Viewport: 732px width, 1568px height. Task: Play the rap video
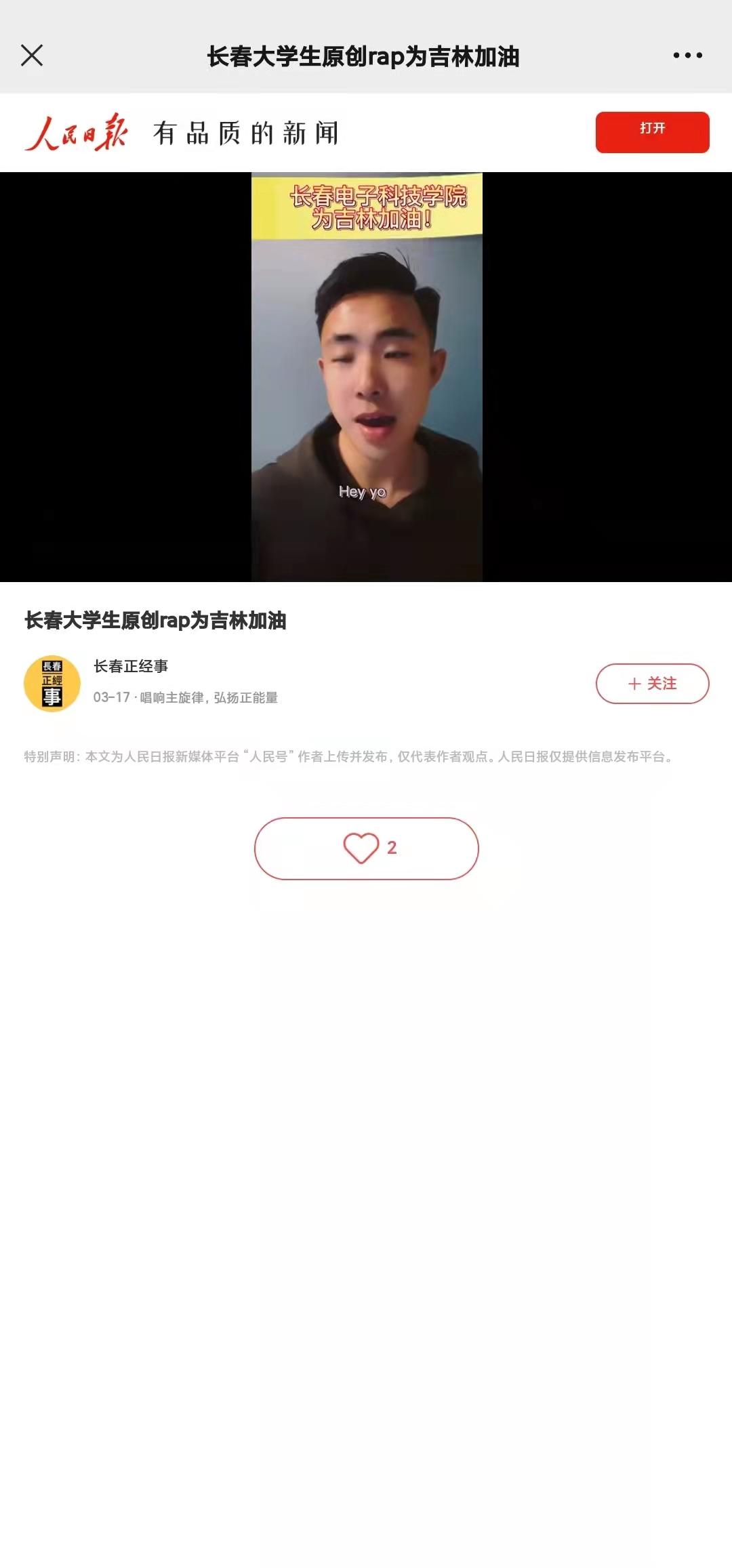[367, 377]
